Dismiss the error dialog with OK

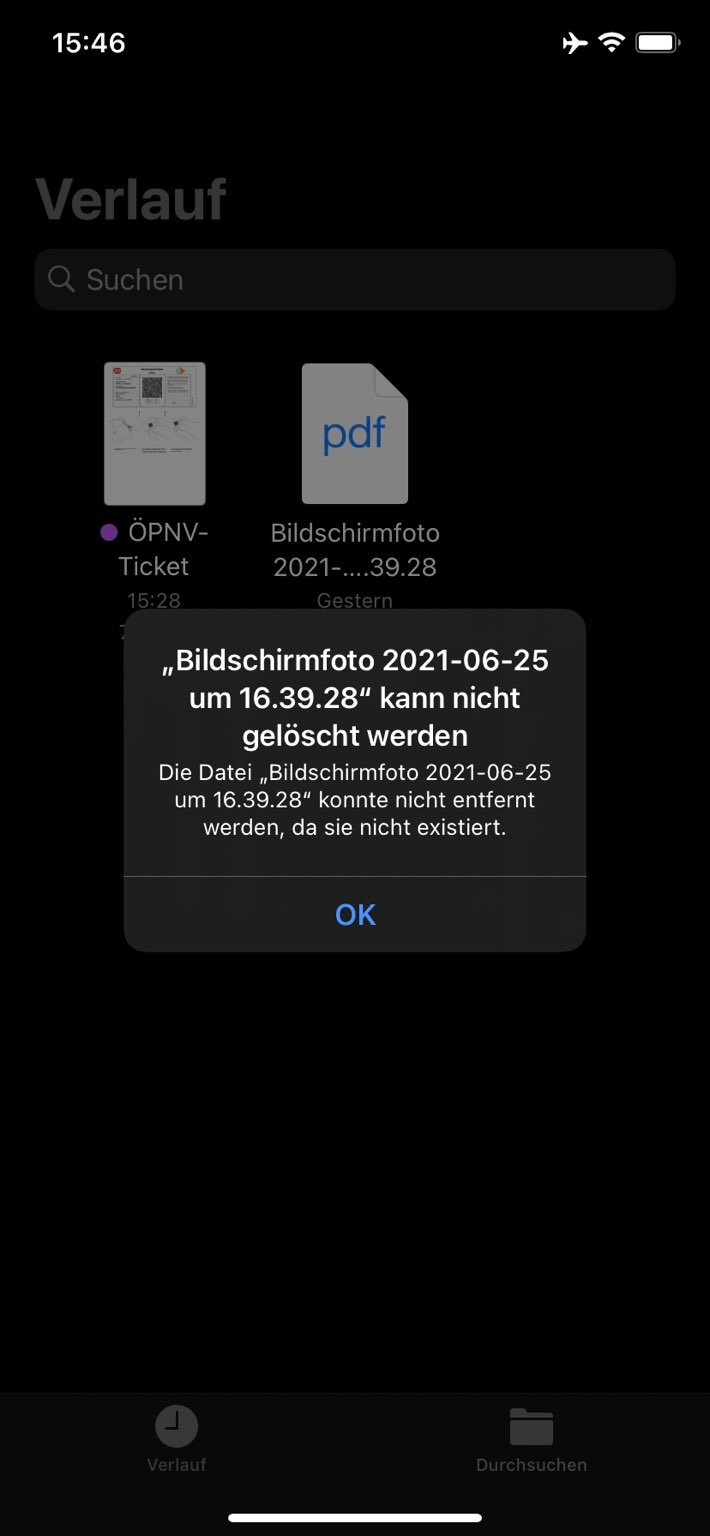(355, 914)
